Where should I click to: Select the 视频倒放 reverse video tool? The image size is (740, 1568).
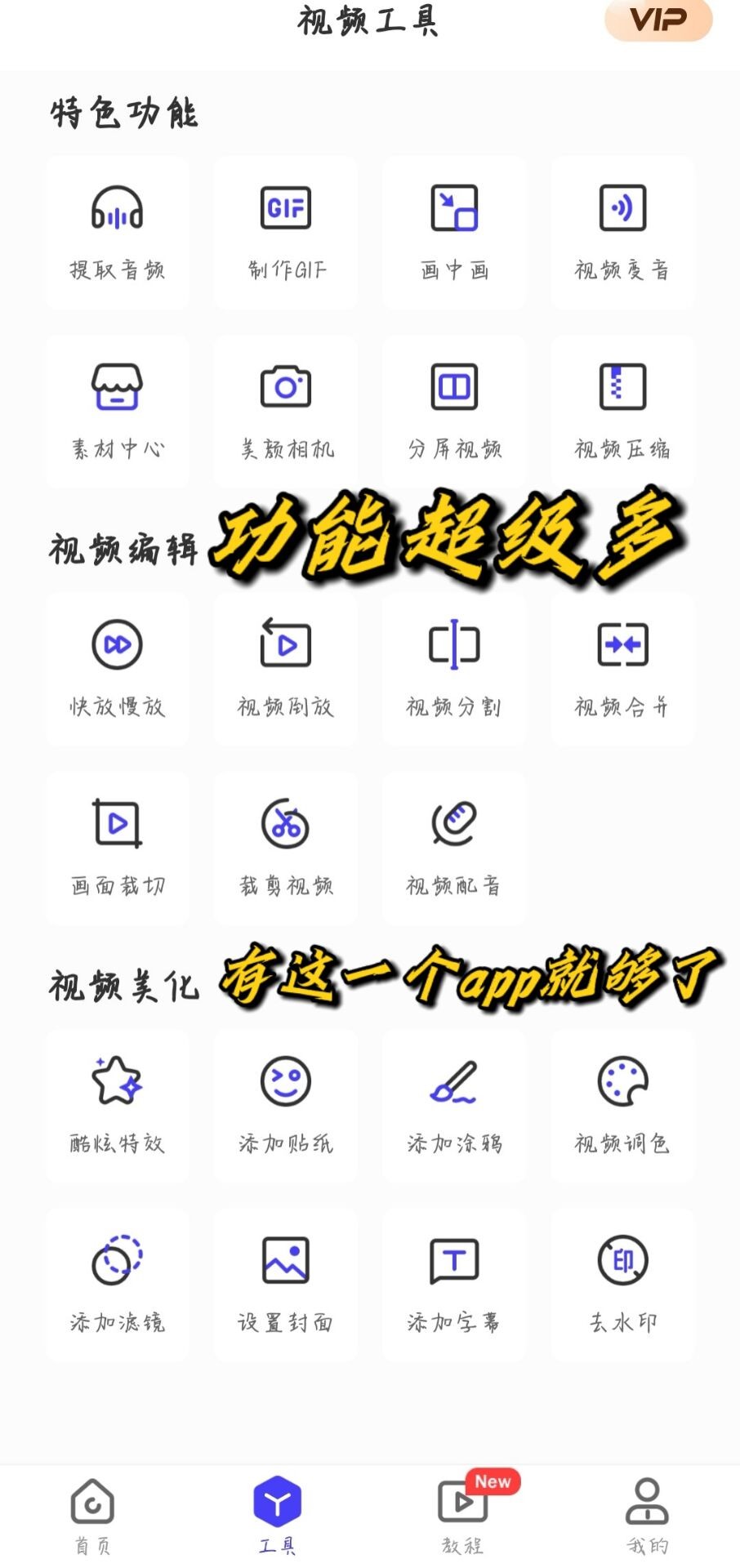click(286, 670)
